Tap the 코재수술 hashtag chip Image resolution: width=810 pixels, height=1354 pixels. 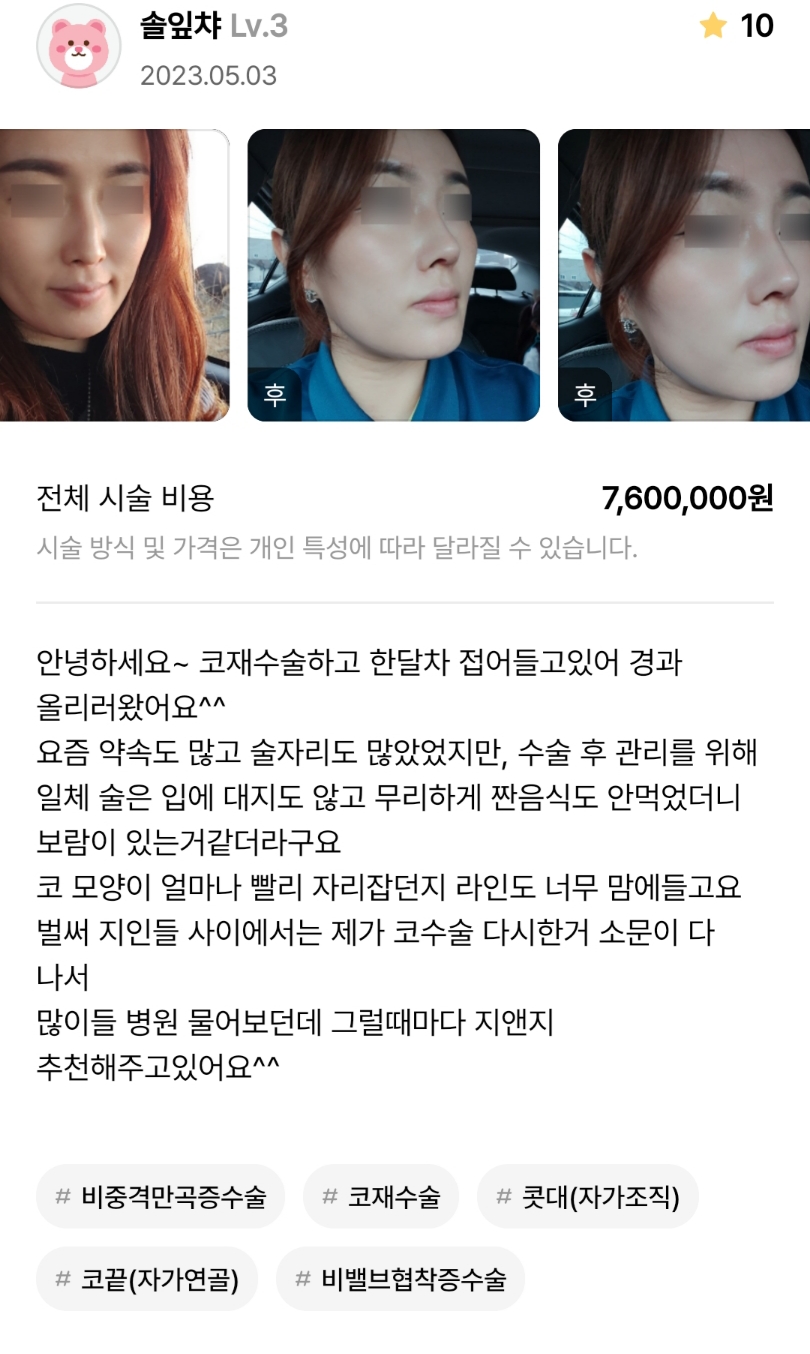point(381,1196)
